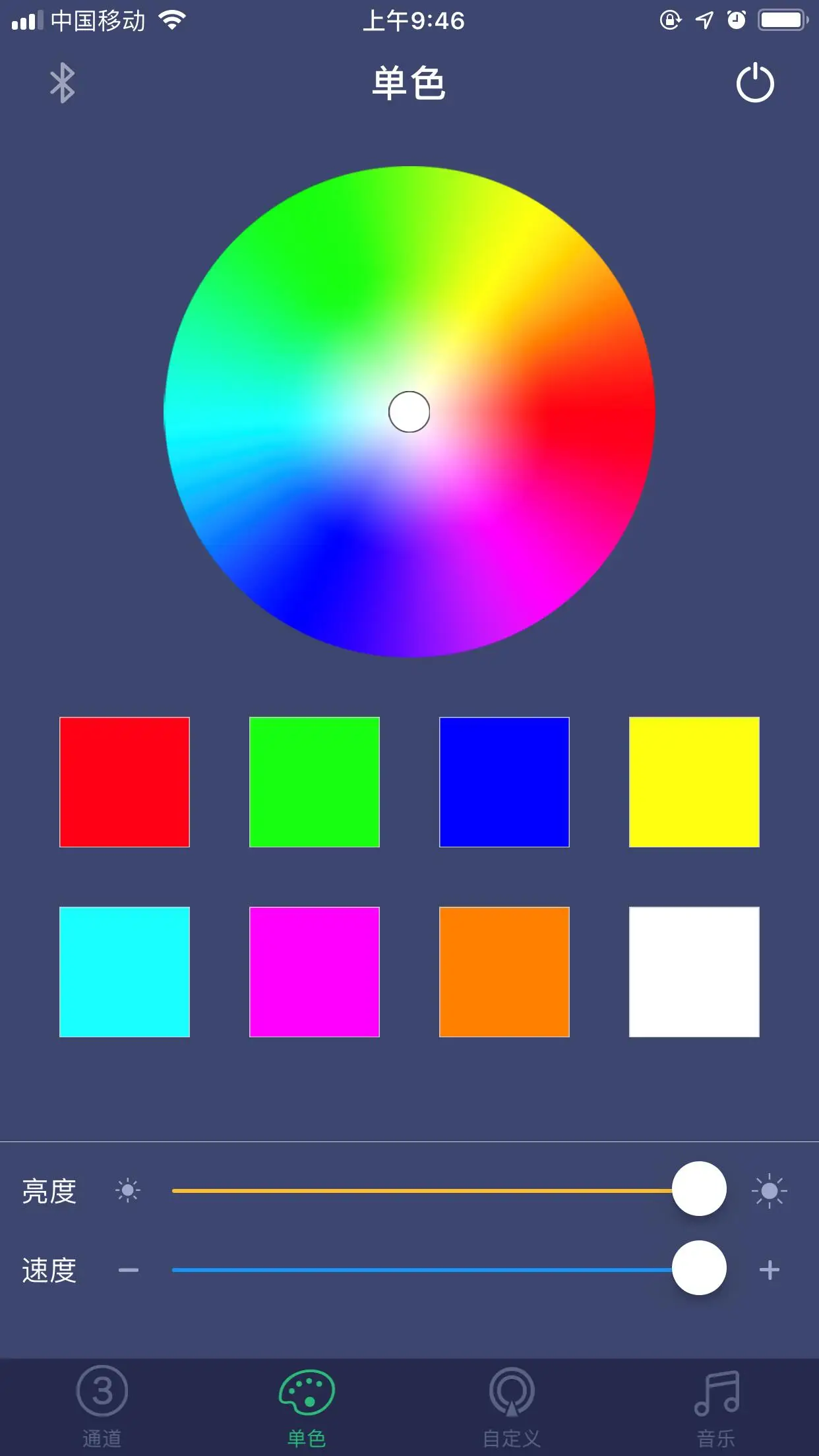Choose the yellow color swatch
819x1456 pixels.
[x=694, y=782]
